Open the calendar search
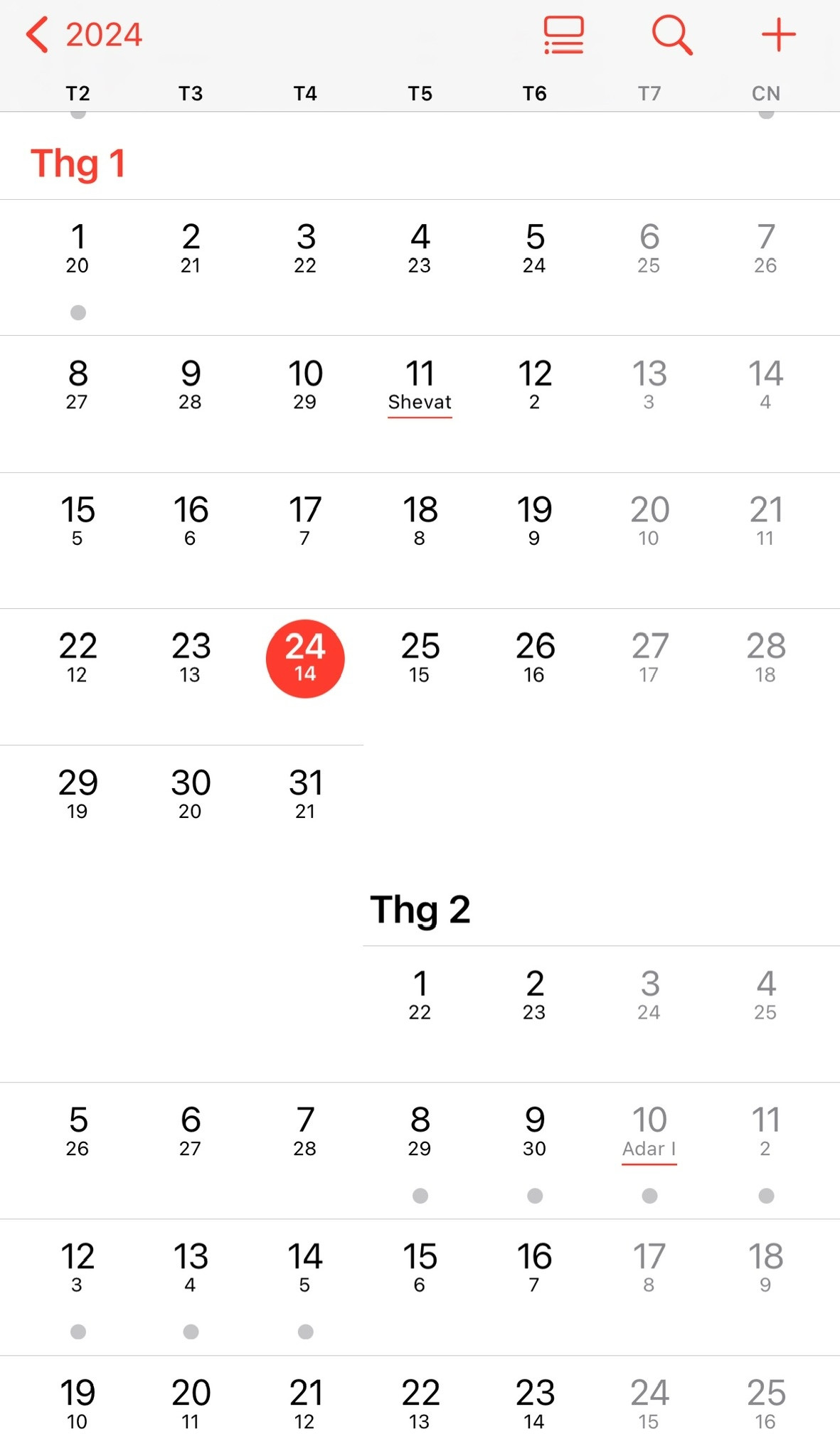 pyautogui.click(x=671, y=34)
